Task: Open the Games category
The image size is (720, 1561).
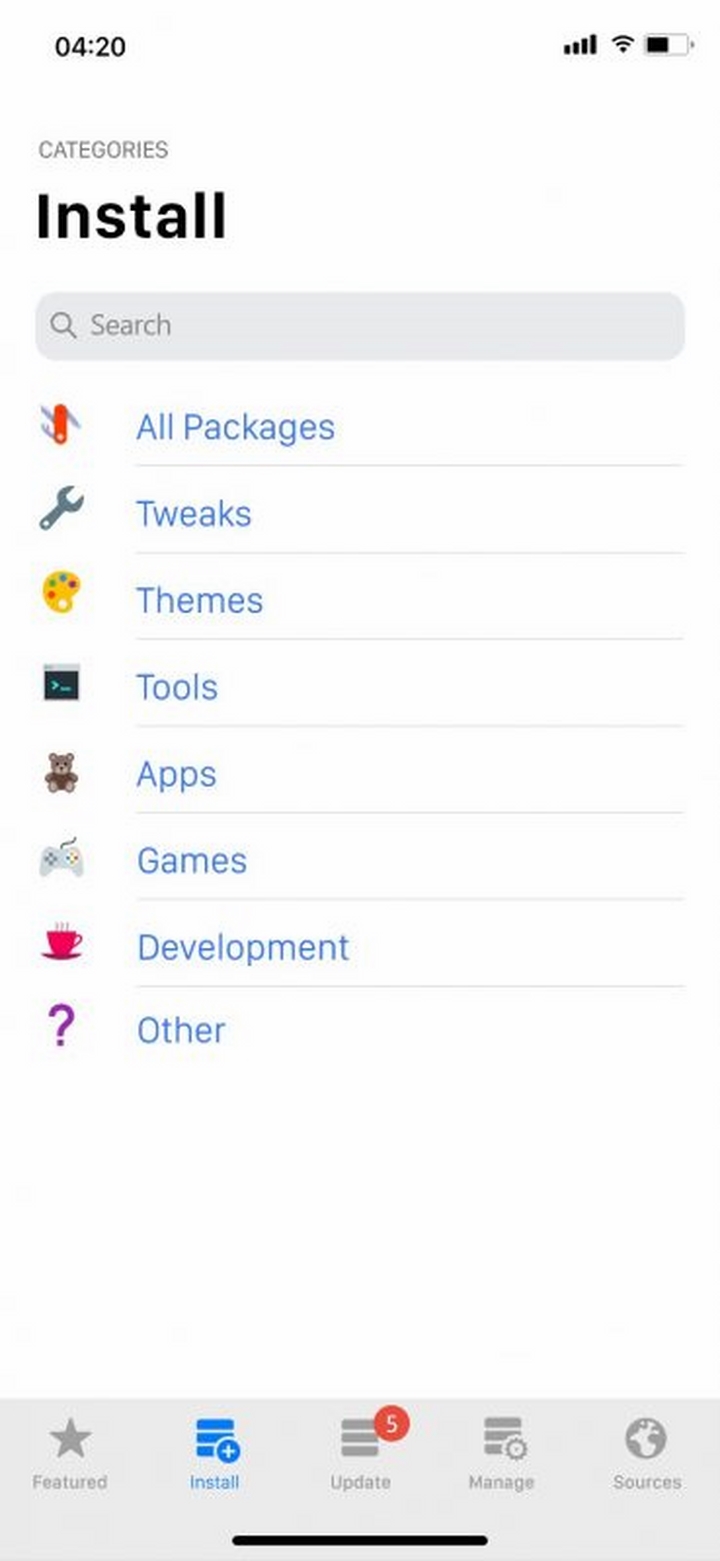Action: click(360, 860)
